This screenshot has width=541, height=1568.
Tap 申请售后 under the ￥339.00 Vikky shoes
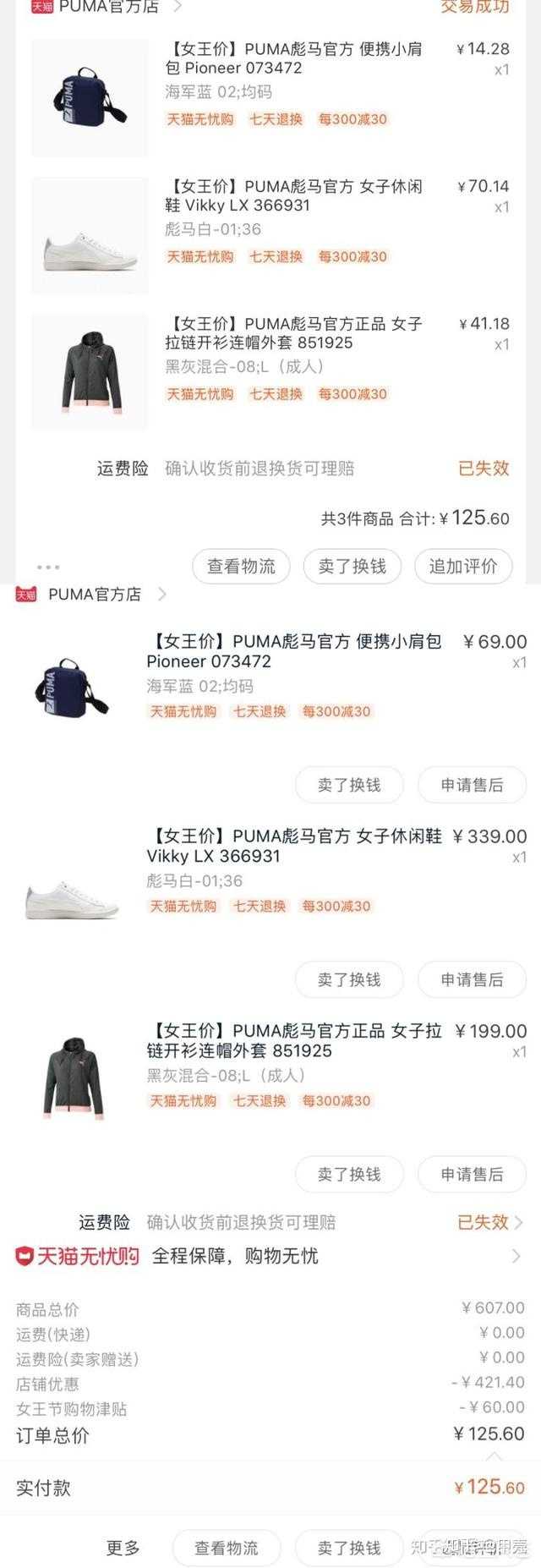point(472,980)
